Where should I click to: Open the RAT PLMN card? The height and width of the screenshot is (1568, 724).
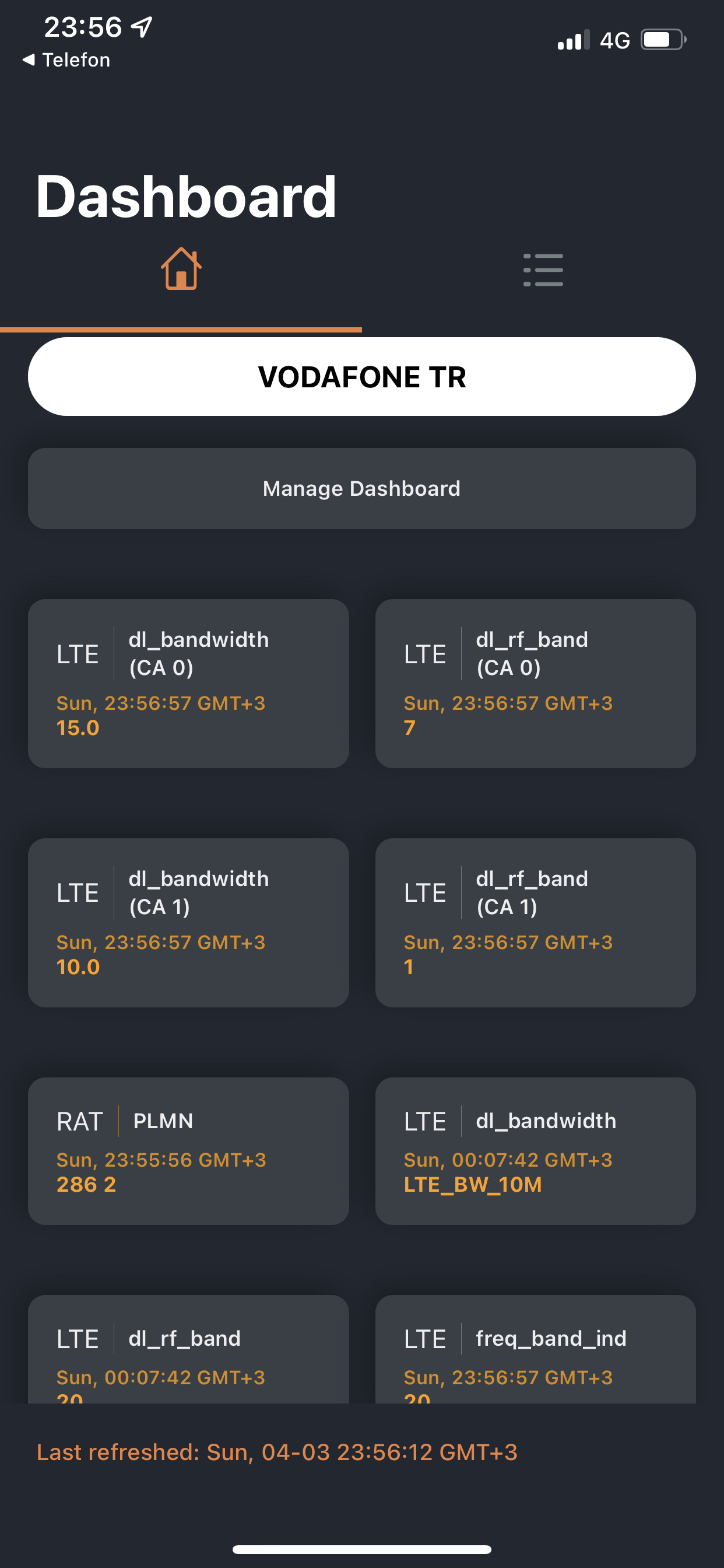click(189, 1151)
